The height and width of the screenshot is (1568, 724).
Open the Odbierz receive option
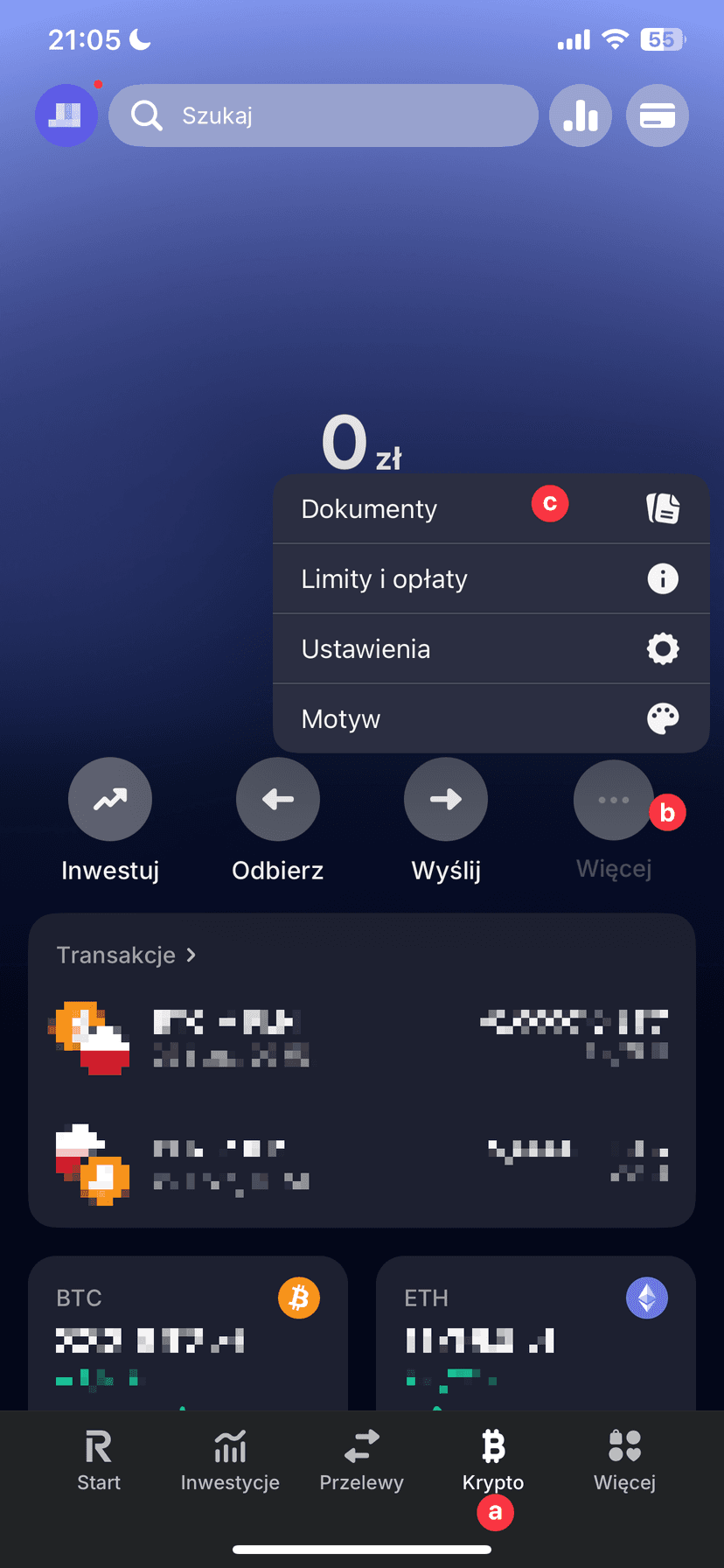(x=277, y=799)
